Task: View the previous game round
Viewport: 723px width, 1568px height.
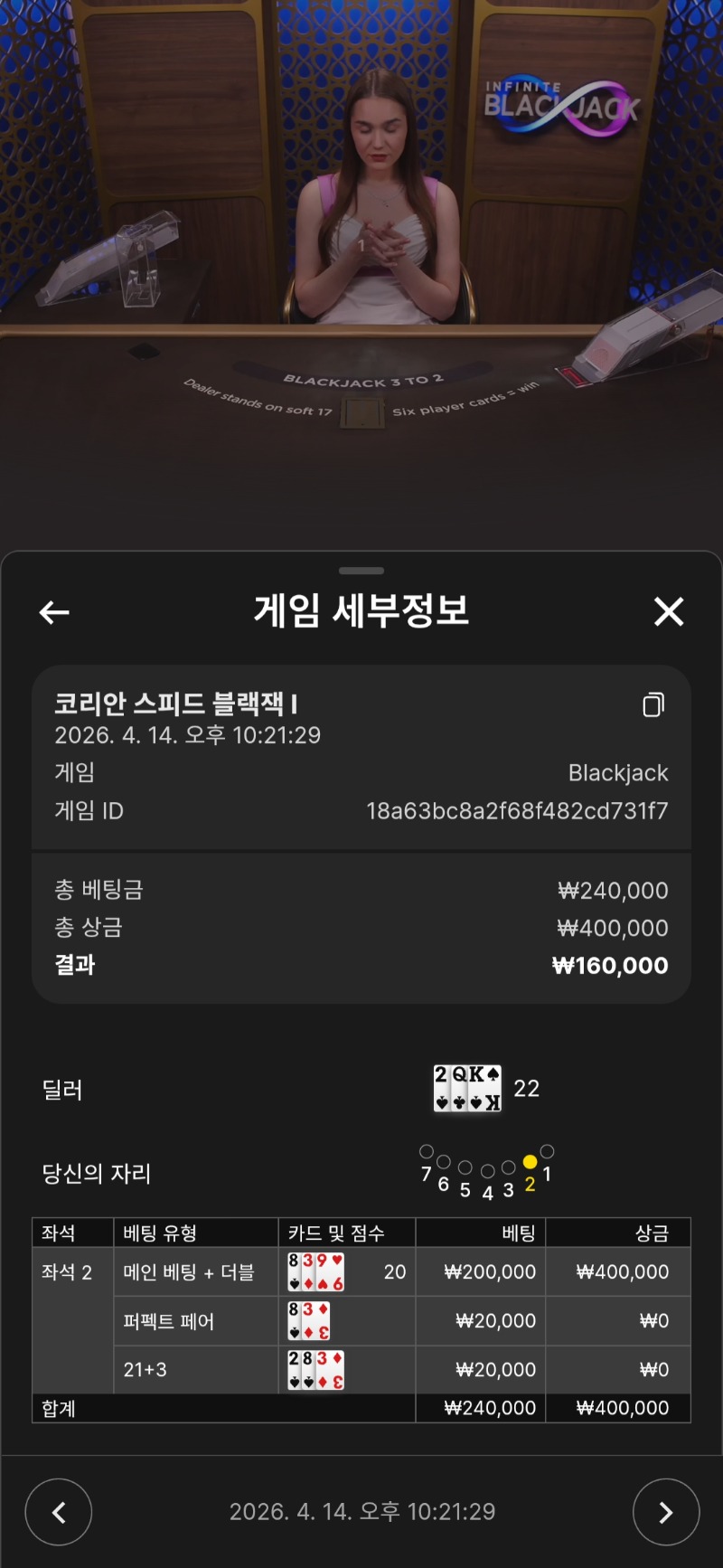Action: [x=59, y=1511]
